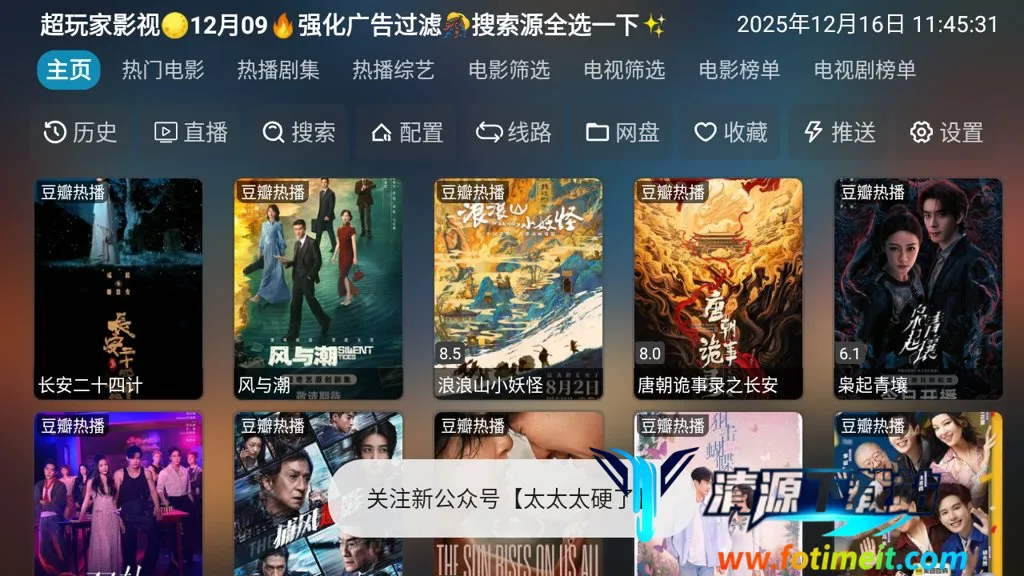This screenshot has width=1024, height=576.
Task: Open the 浪浪山小妖怪 movie card
Action: point(518,288)
